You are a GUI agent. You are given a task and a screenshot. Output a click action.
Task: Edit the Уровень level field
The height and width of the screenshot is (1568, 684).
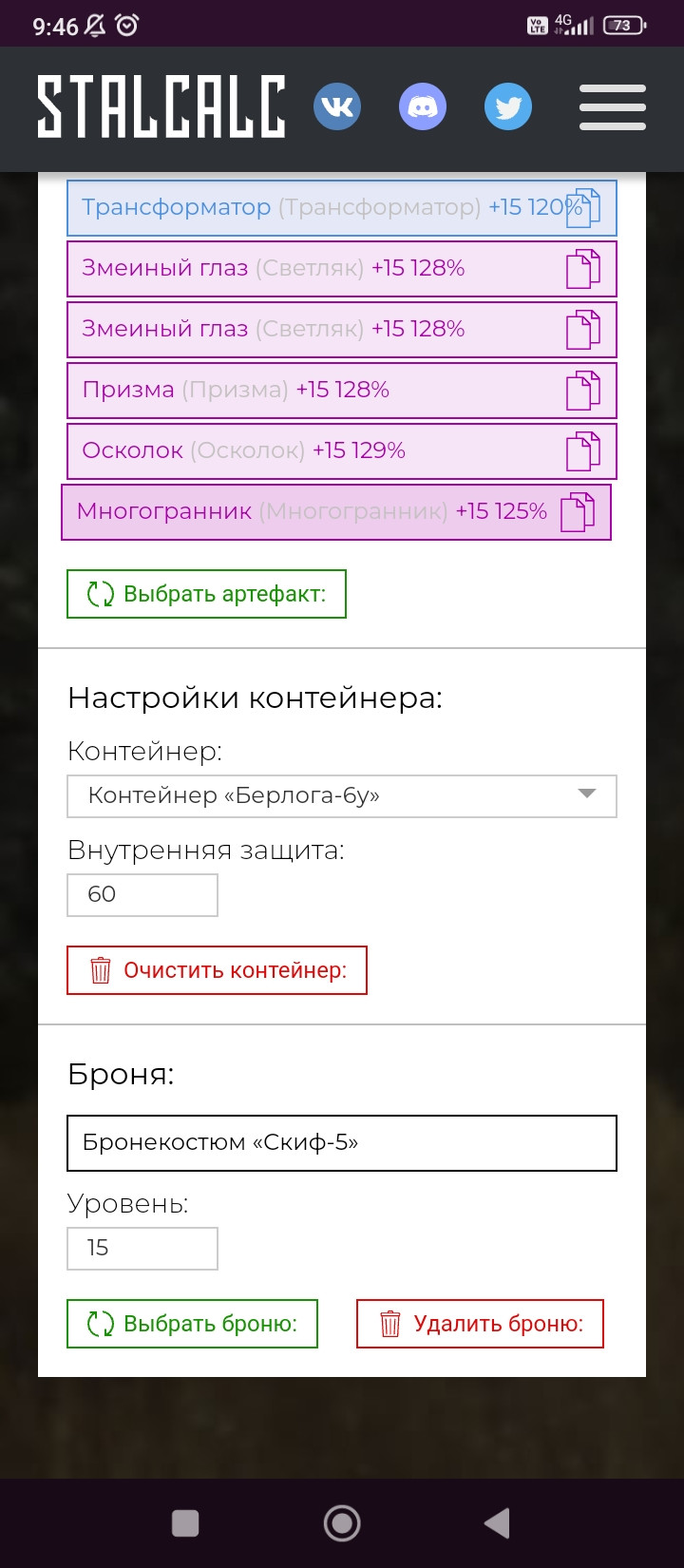[142, 1249]
